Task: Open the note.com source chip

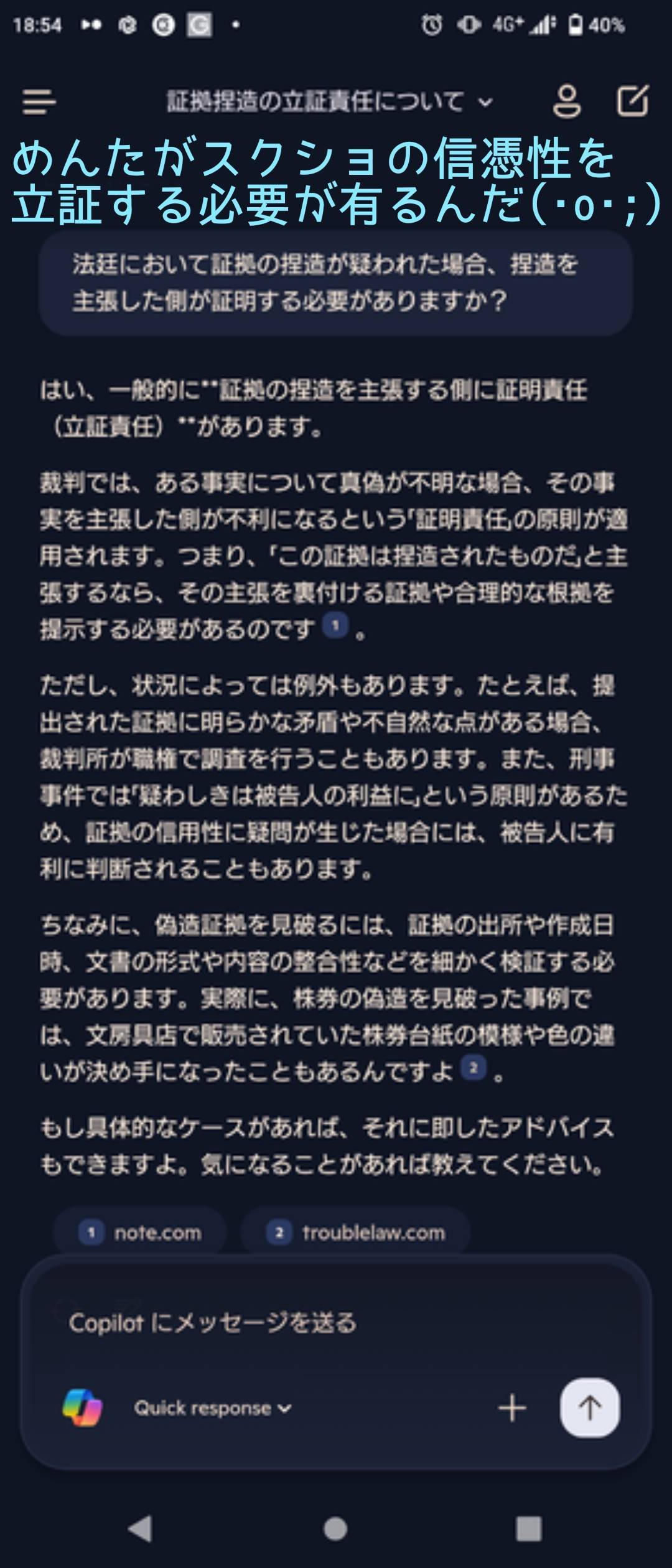Action: [x=140, y=1233]
